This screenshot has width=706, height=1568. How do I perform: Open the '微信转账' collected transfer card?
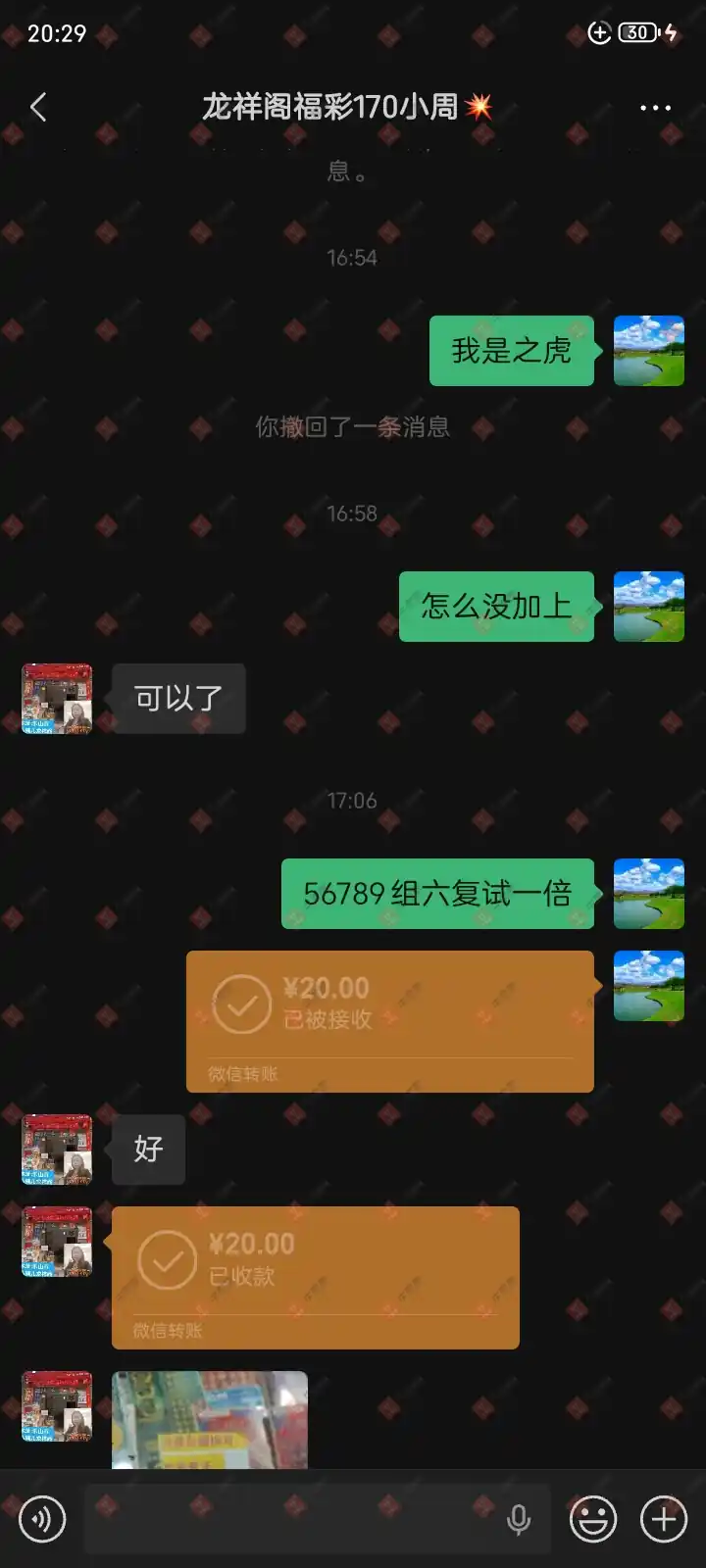[315, 1276]
